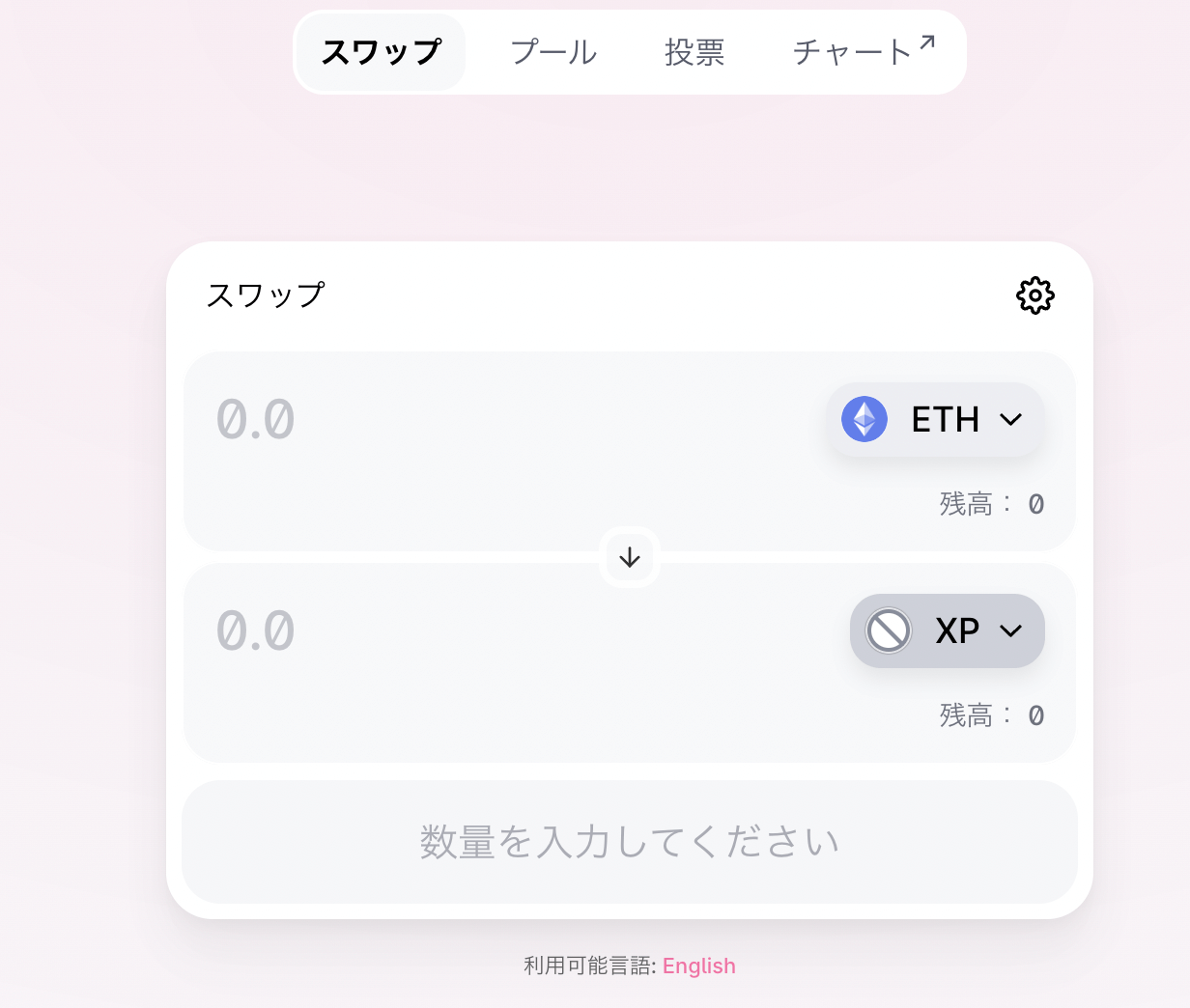This screenshot has height=1008, width=1190.
Task: Switch to the 投票 tab
Action: (694, 52)
